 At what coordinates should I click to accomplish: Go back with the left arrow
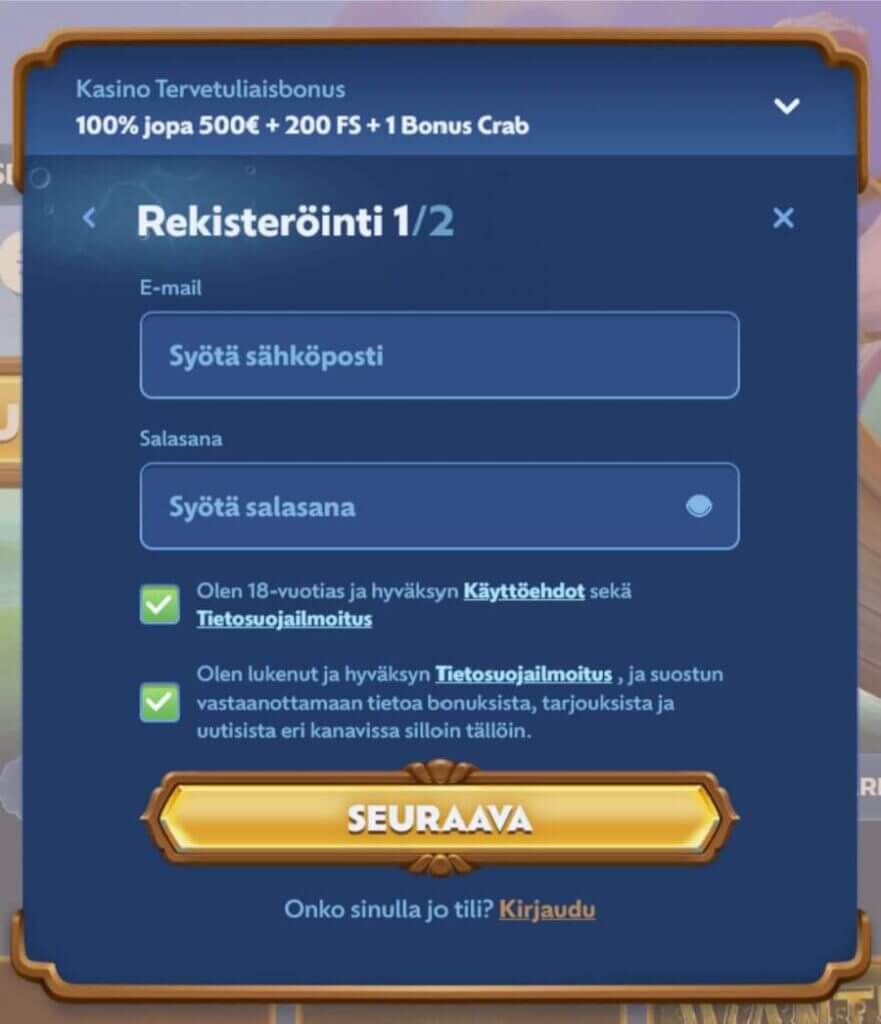click(90, 217)
